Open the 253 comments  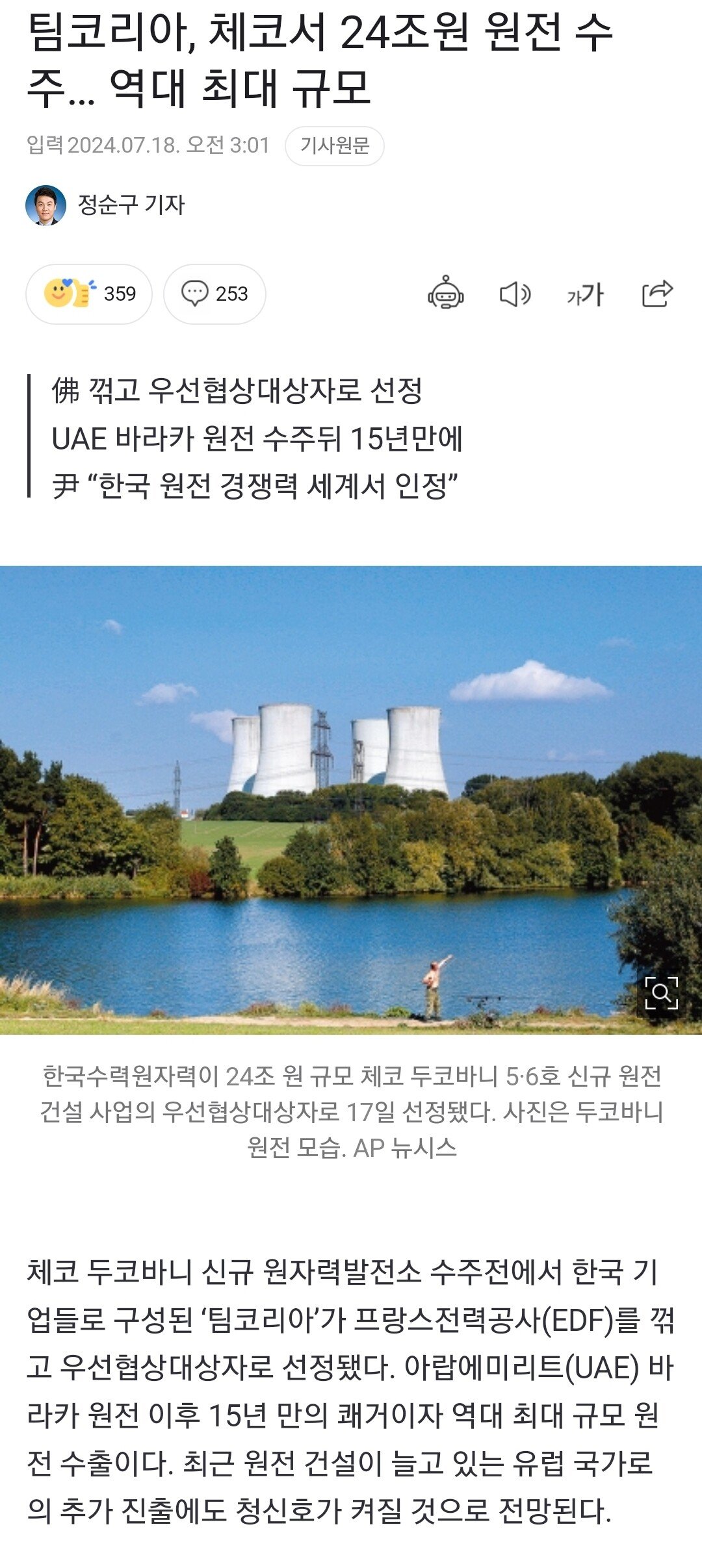214,294
